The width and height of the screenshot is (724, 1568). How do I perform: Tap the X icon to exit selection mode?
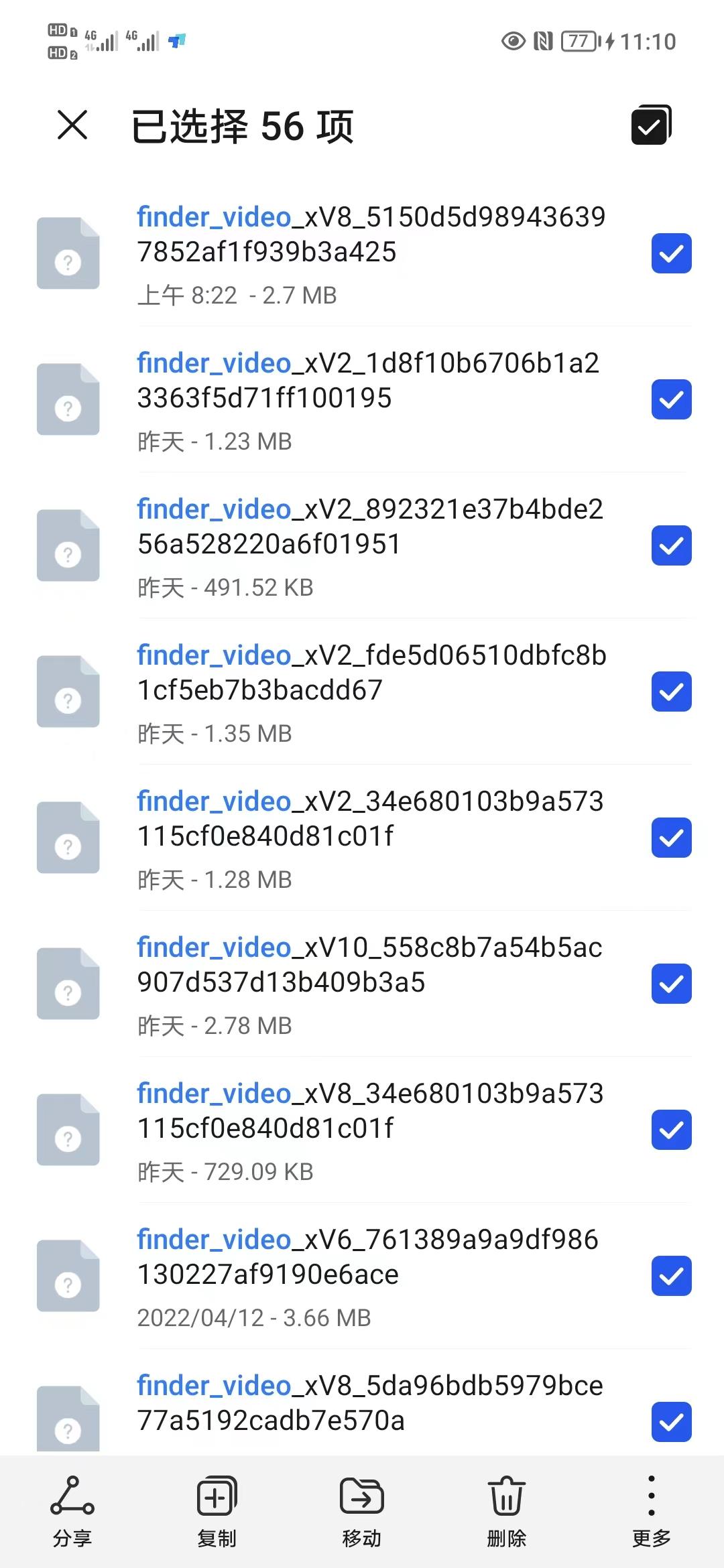click(71, 126)
